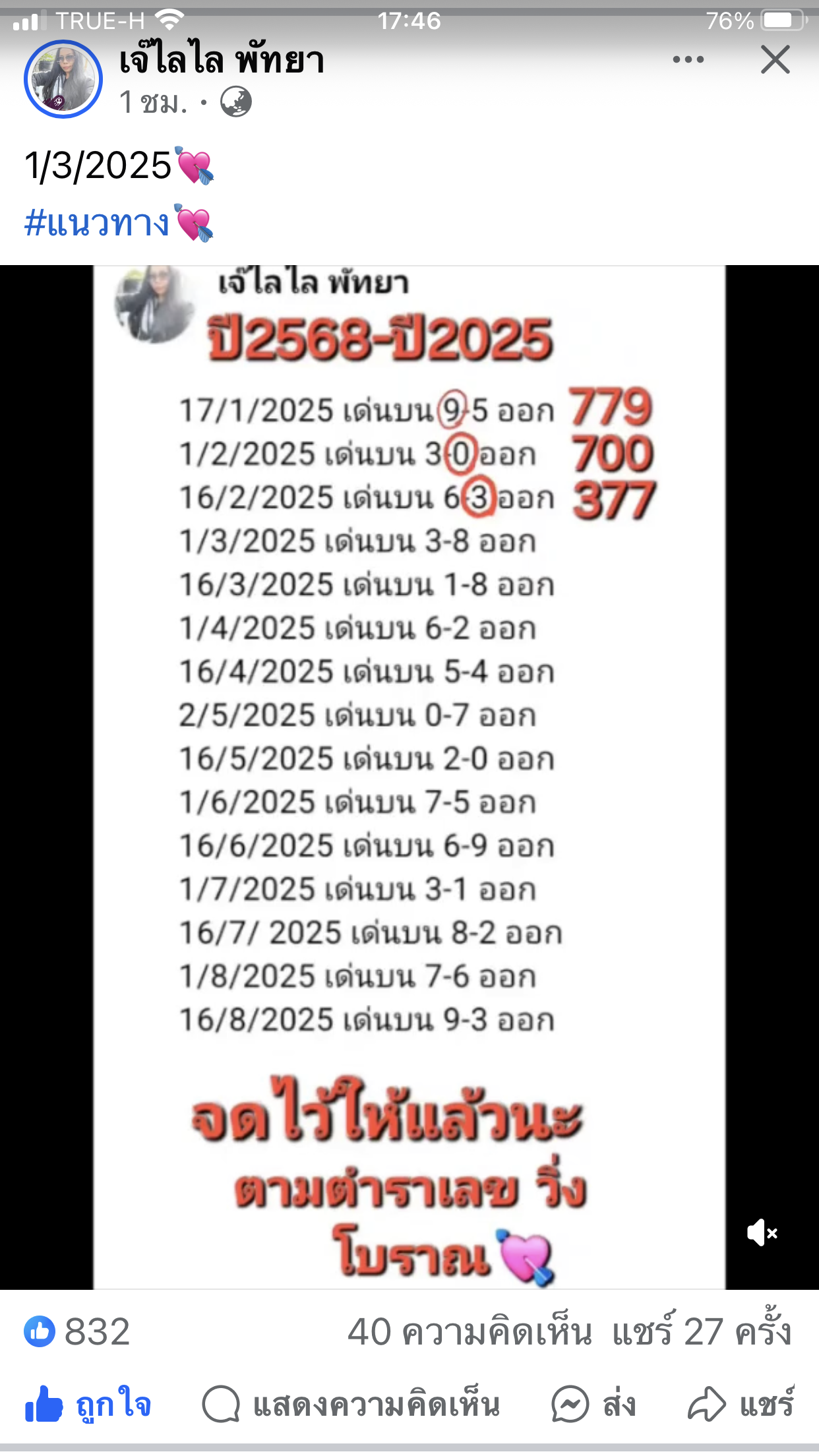Share the post with the แชร์ button
The image size is (819, 1456).
pos(740,1404)
